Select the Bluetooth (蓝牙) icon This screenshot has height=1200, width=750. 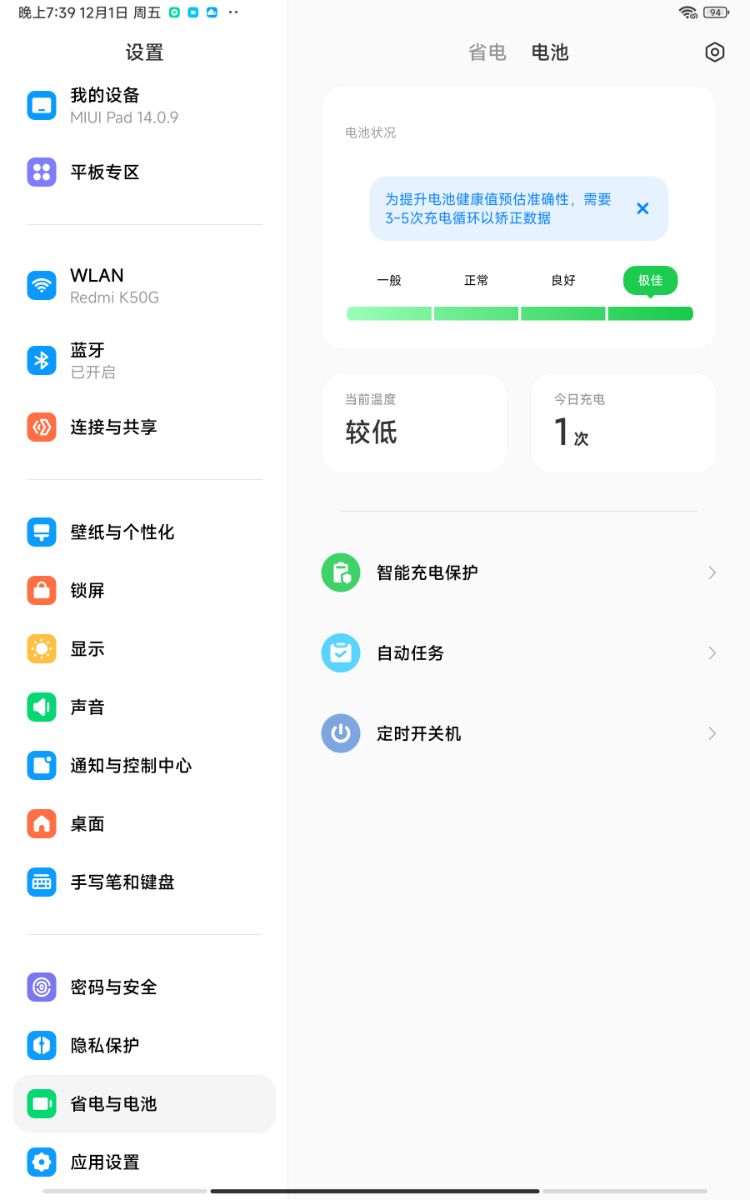[x=41, y=360]
